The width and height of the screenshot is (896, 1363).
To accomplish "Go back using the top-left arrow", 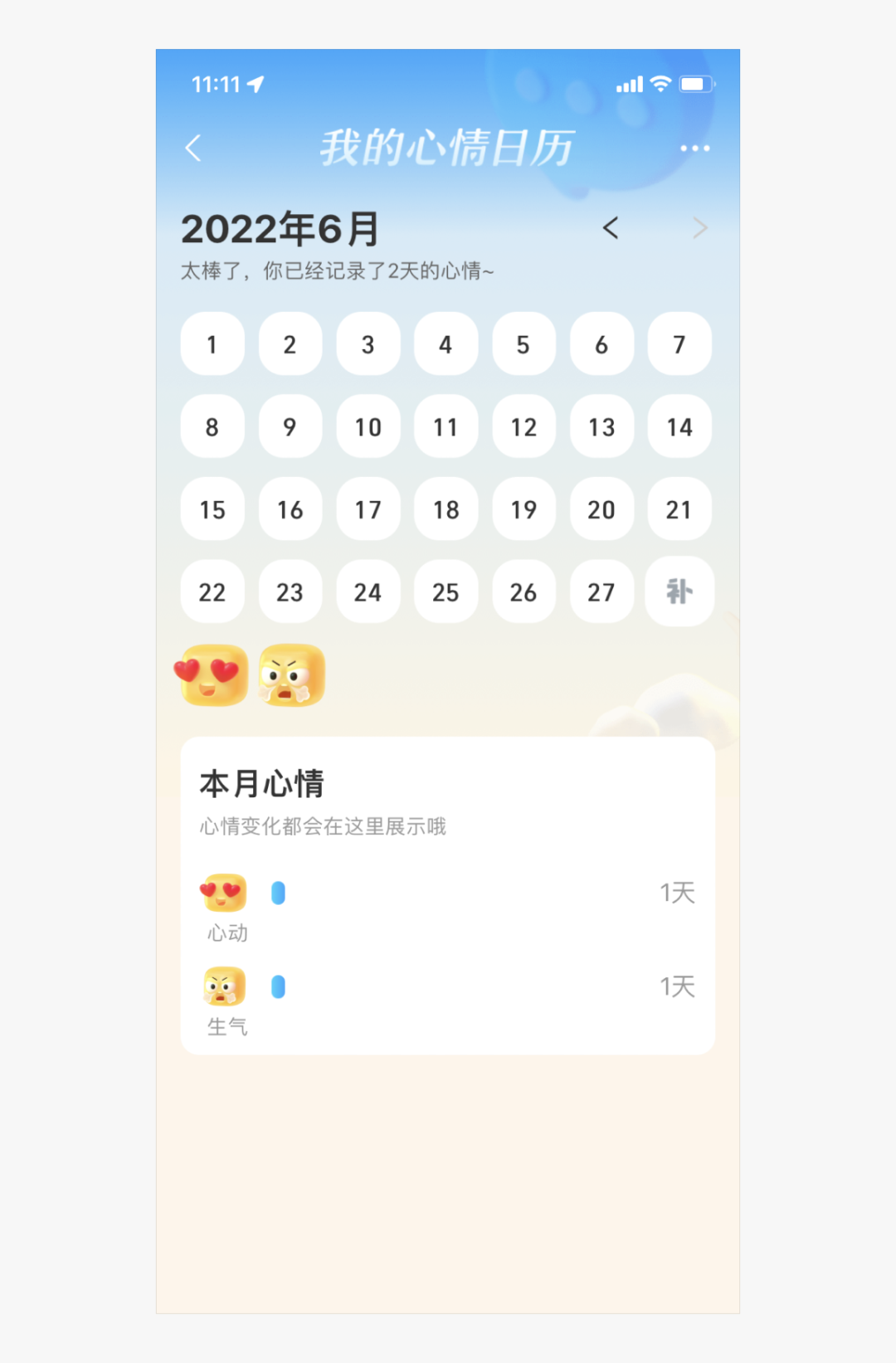I will coord(193,147).
